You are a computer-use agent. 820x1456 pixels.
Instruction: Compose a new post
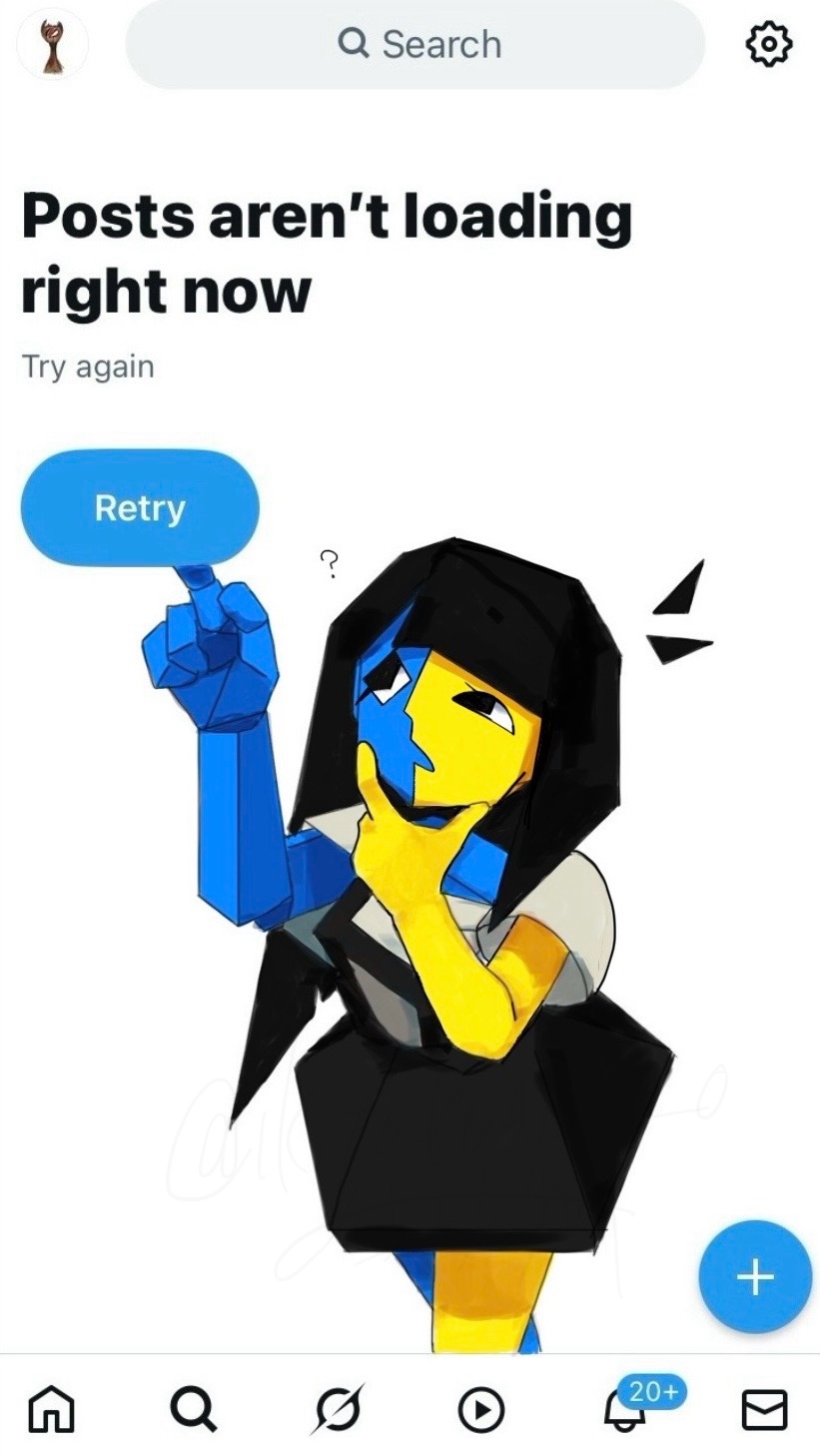pos(755,1276)
